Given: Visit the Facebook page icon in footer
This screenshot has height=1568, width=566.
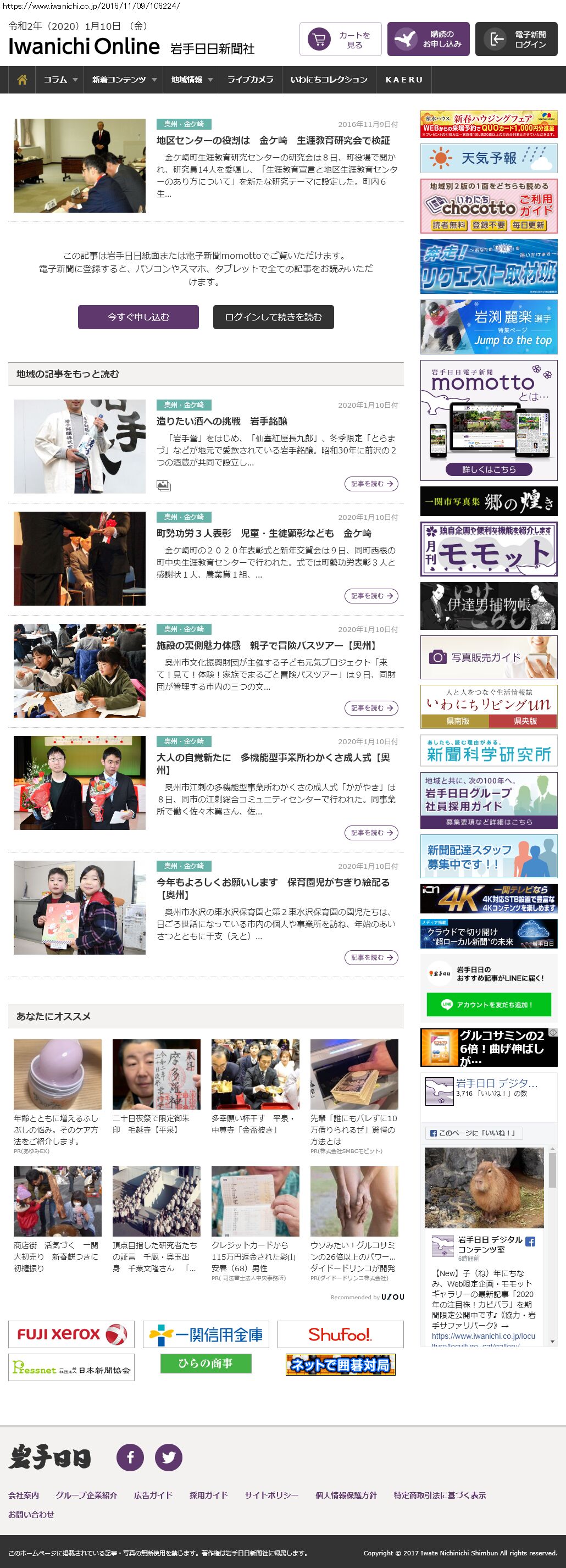Looking at the screenshot, I should click(130, 1457).
